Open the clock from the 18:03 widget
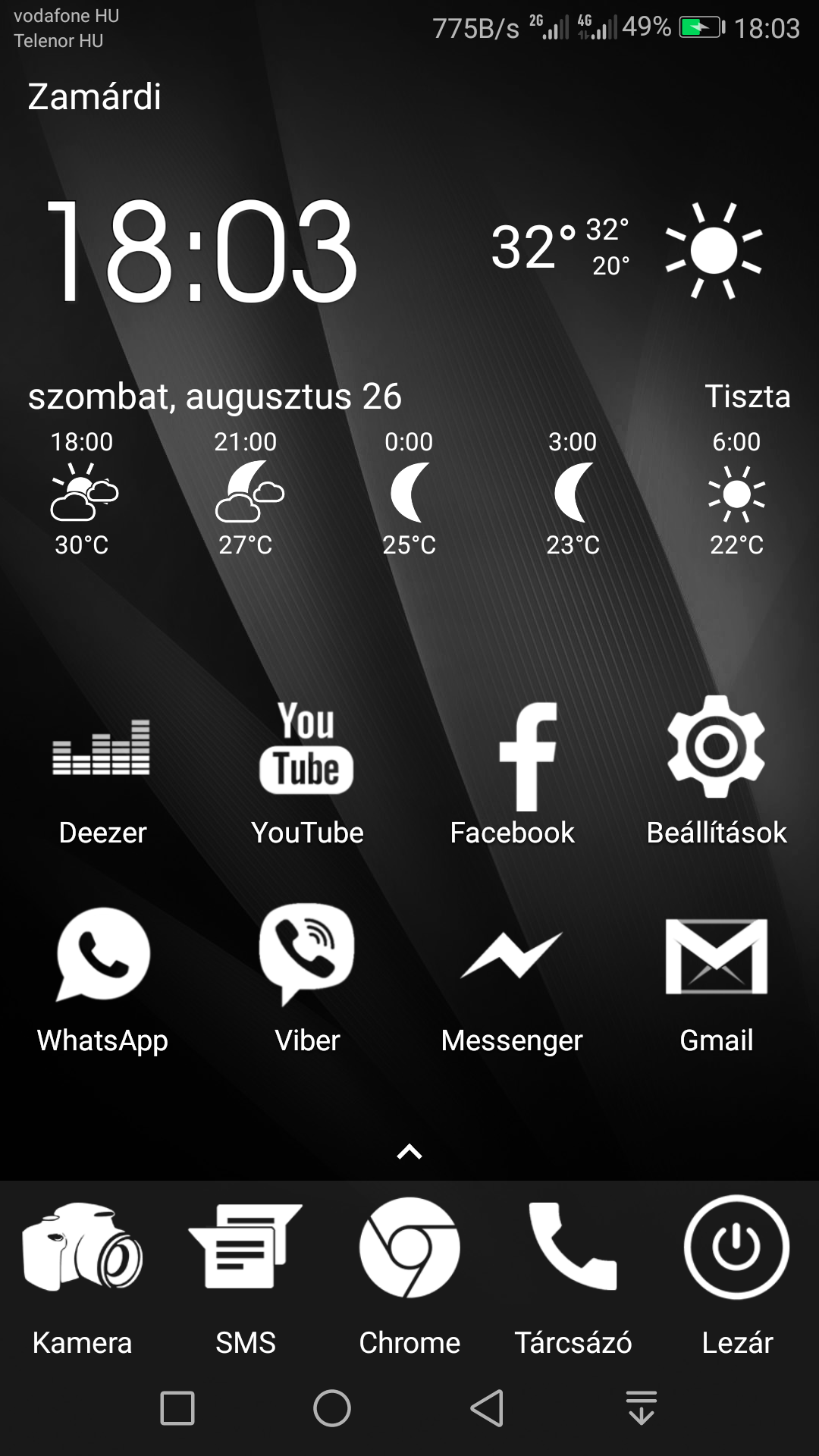 point(201,250)
